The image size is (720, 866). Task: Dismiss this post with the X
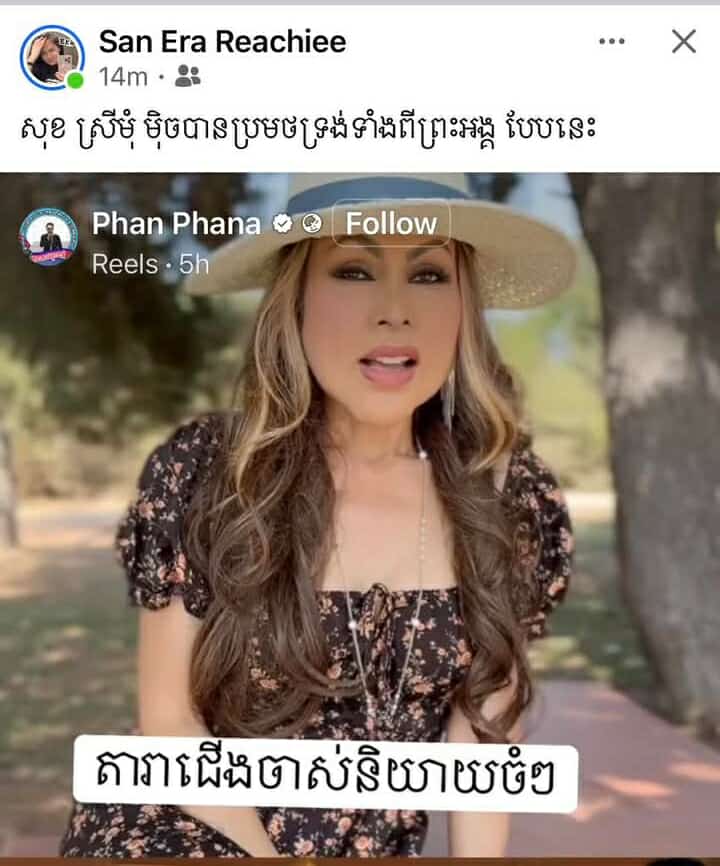[x=684, y=41]
